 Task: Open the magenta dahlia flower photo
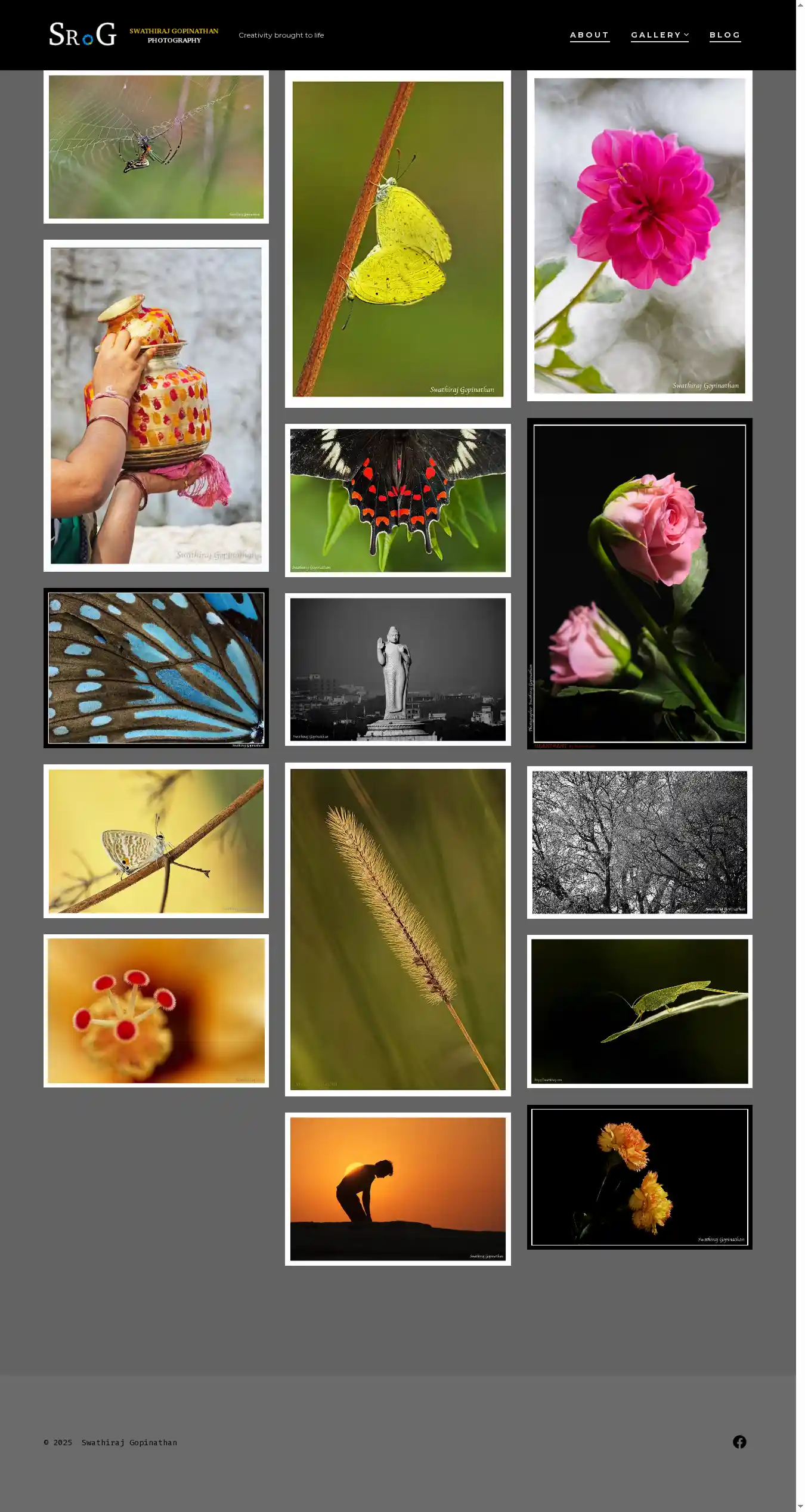point(639,236)
